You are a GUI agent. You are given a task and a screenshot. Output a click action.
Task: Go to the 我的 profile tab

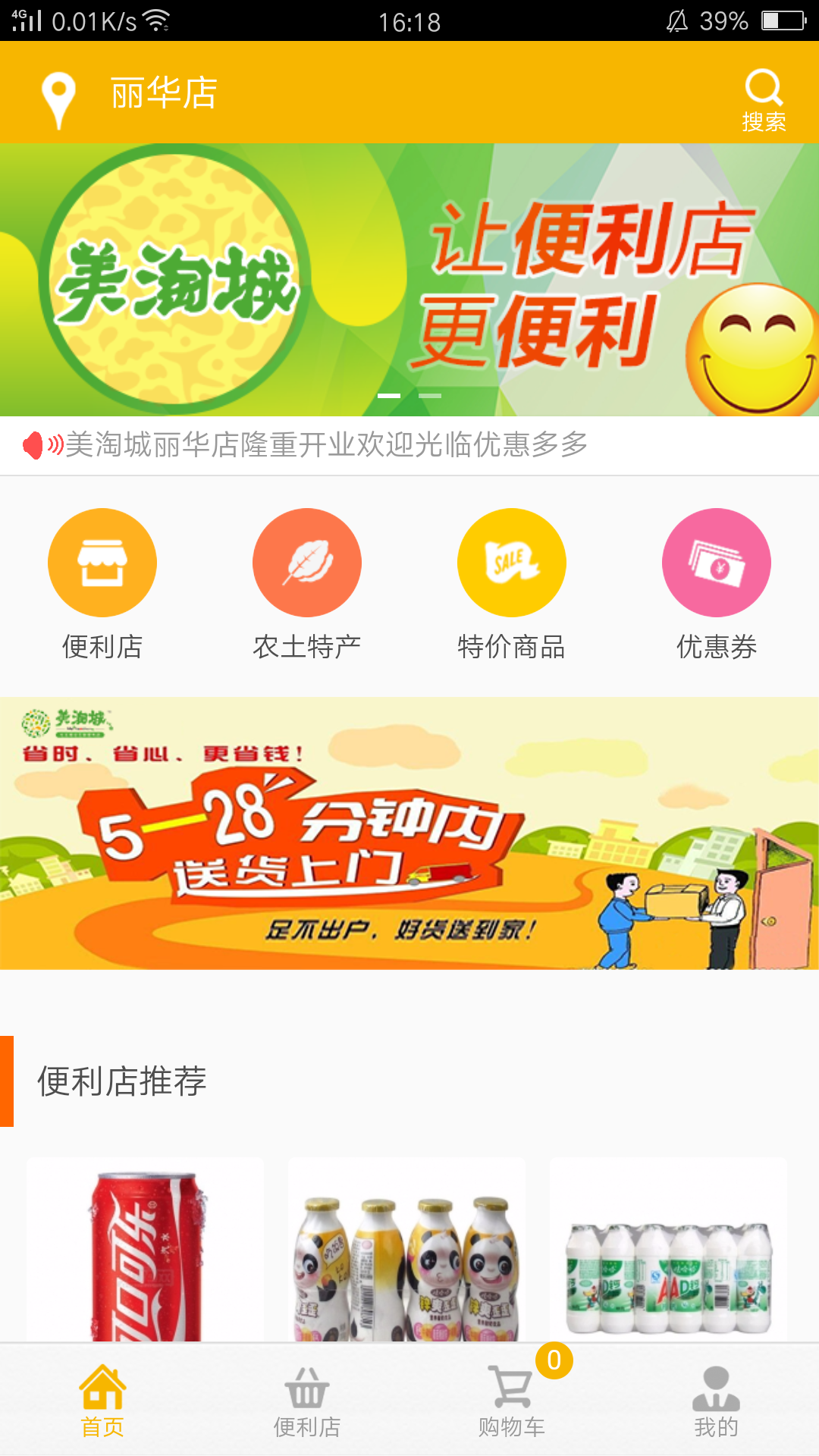tap(717, 1401)
